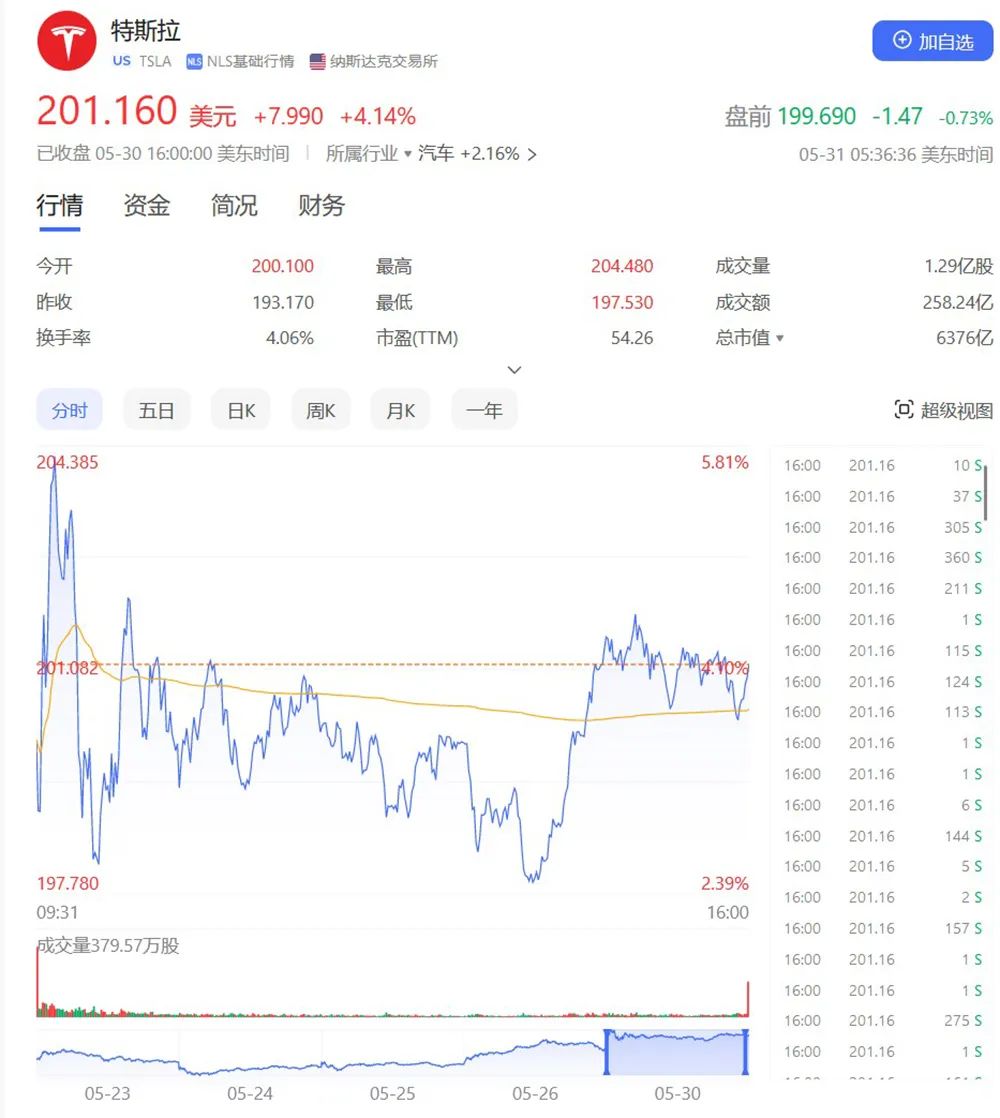1000x1118 pixels.
Task: Open the 汽车 industry page
Action: click(x=478, y=154)
